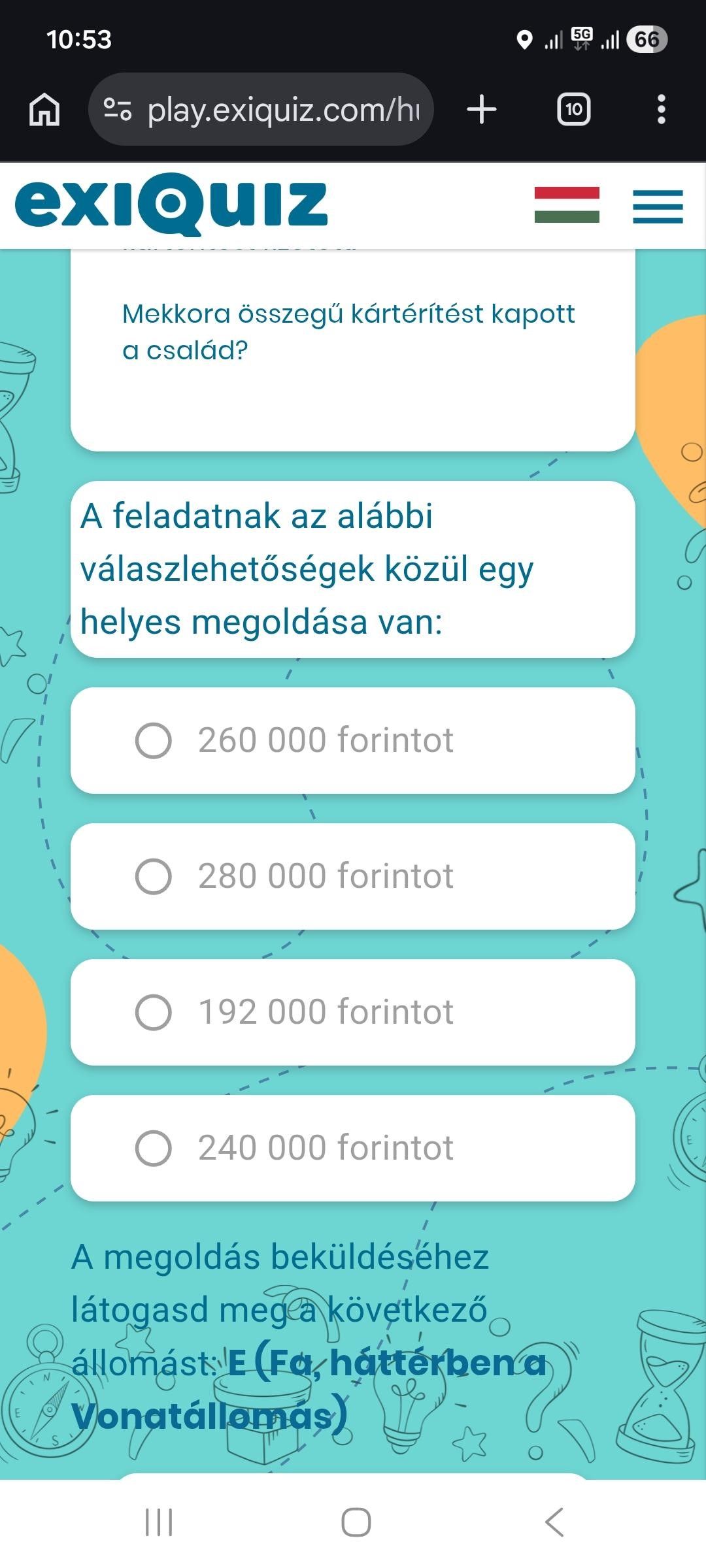Tap the 192 000 forintot card to expand

pyautogui.click(x=353, y=1011)
